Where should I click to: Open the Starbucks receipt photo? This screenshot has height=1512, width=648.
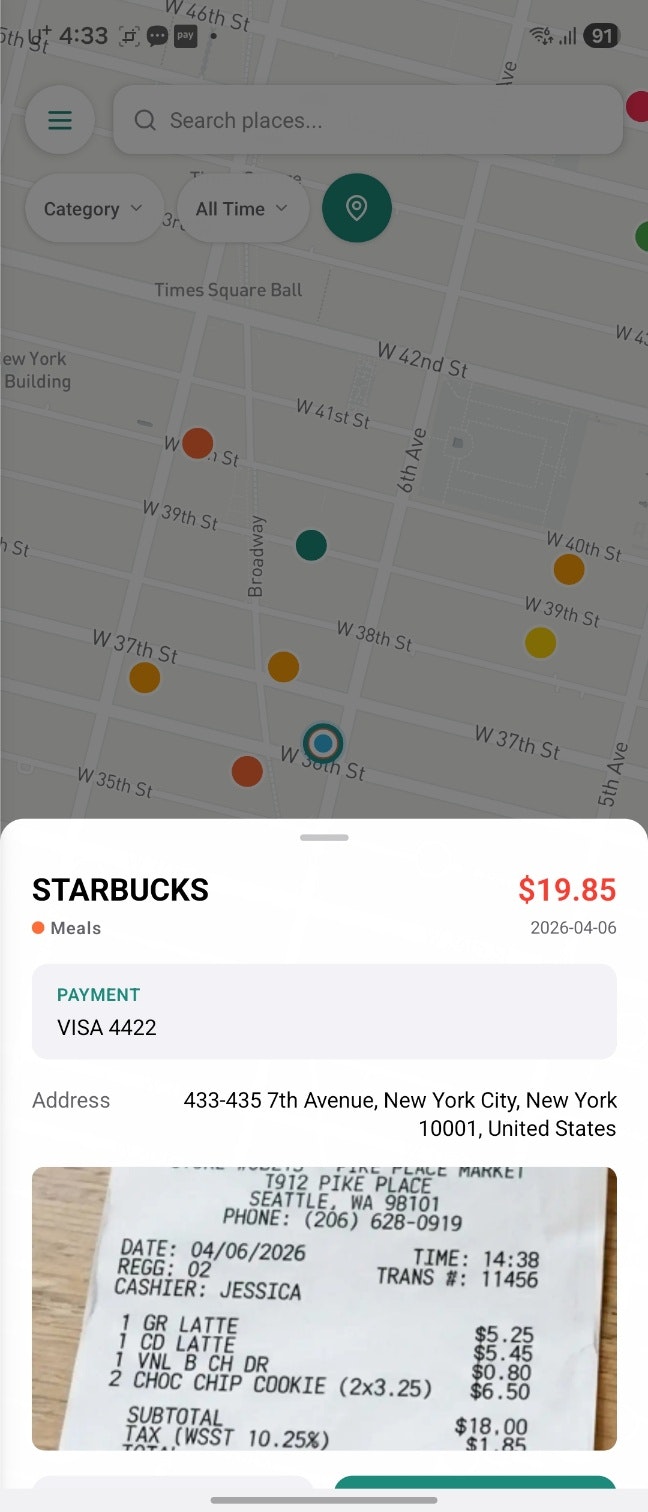point(324,1308)
